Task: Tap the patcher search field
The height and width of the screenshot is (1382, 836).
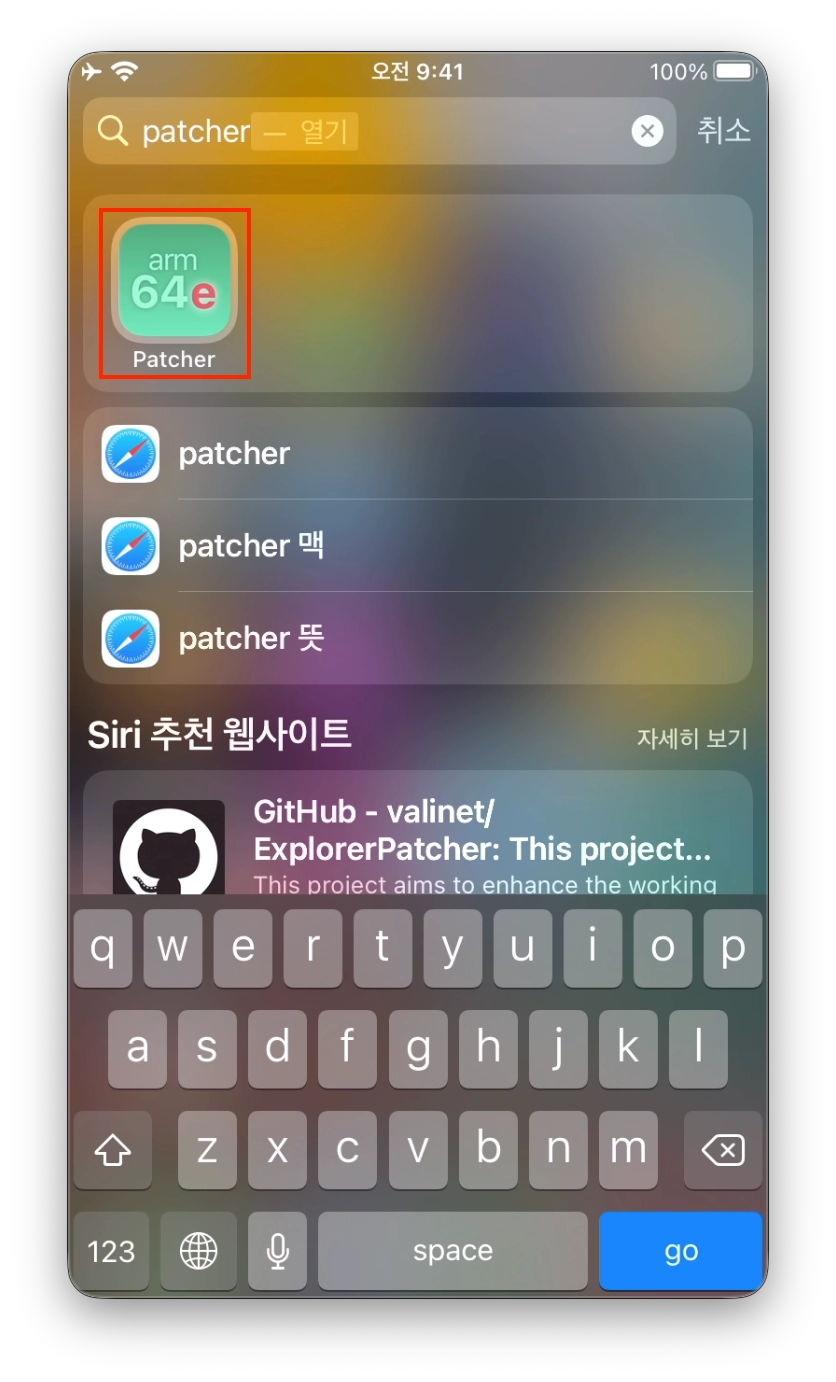Action: 380,131
